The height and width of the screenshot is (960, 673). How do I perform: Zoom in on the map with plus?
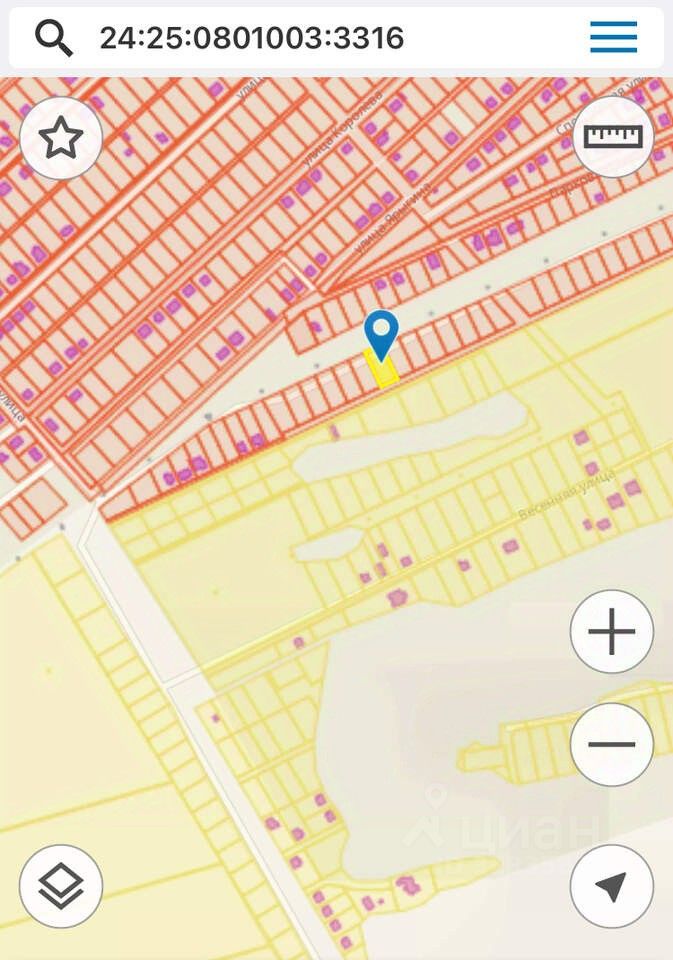[x=611, y=632]
